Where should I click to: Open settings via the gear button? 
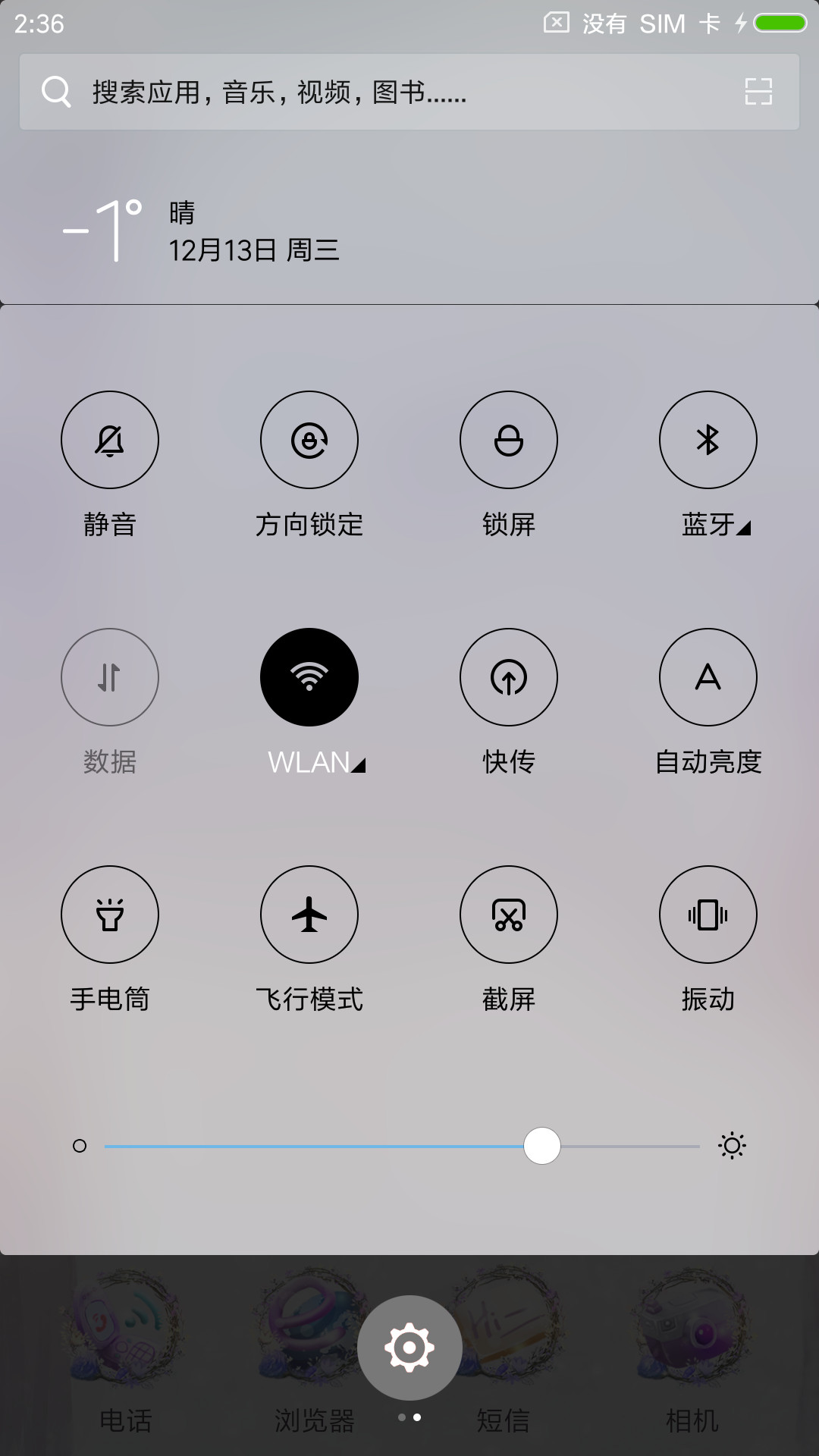coord(409,1348)
